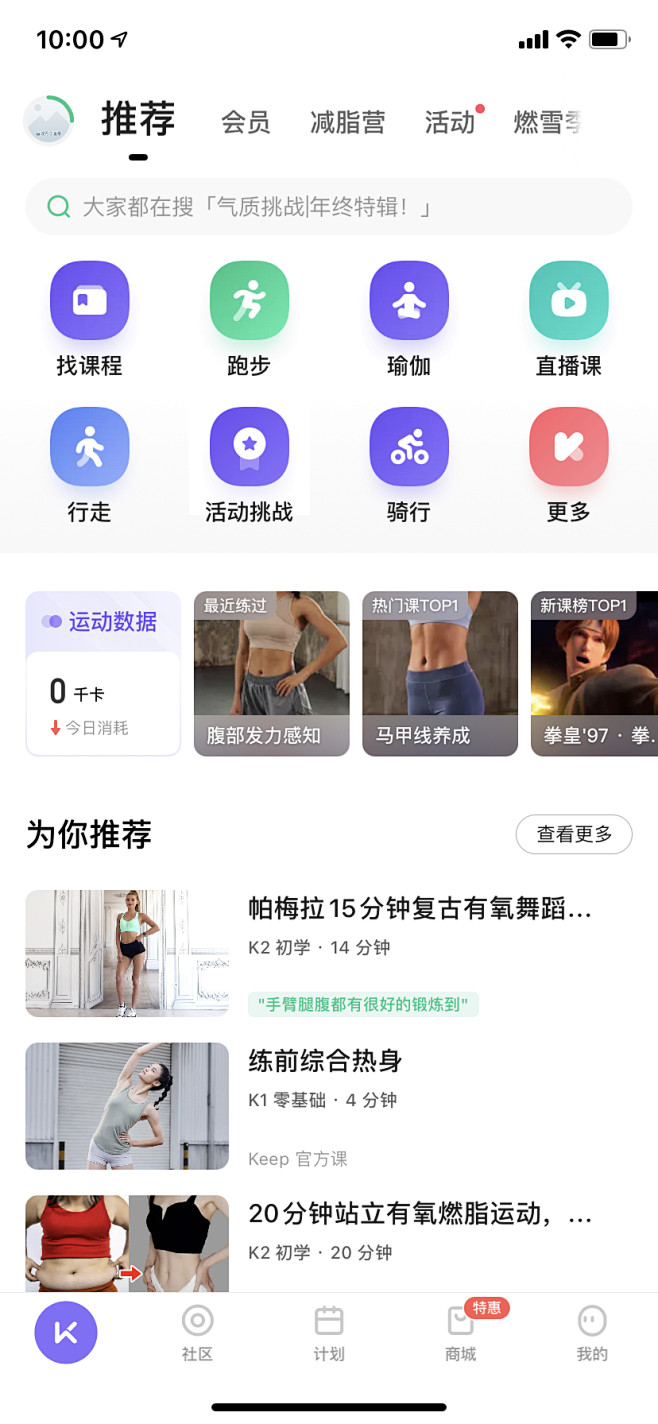This screenshot has height=1424, width=658.
Task: Switch to the 减脂营 tab
Action: [x=347, y=123]
